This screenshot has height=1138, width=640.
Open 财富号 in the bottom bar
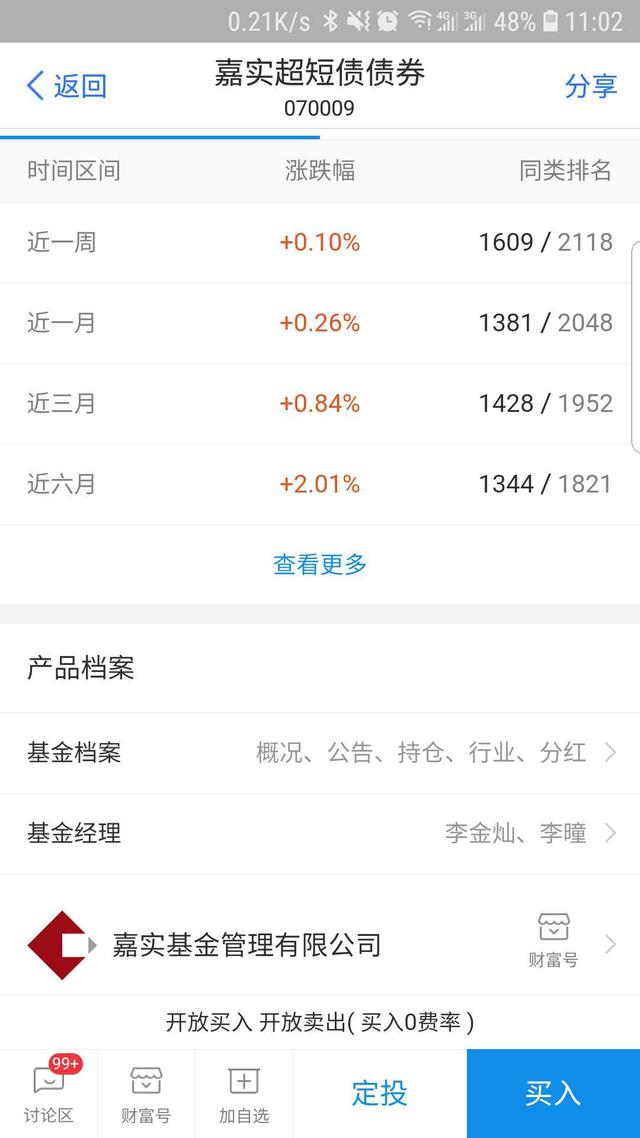click(x=146, y=1093)
